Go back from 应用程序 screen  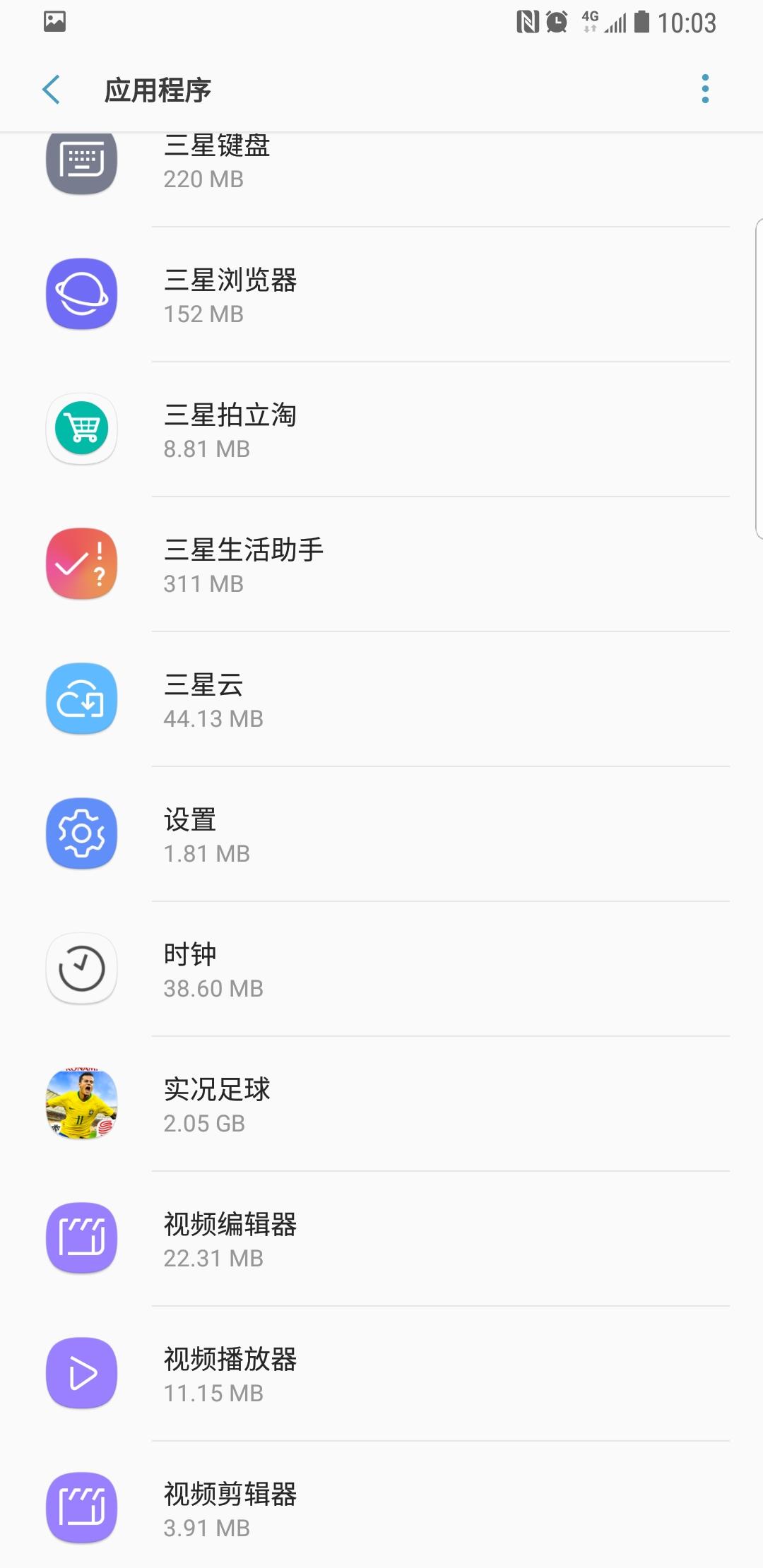coord(52,90)
